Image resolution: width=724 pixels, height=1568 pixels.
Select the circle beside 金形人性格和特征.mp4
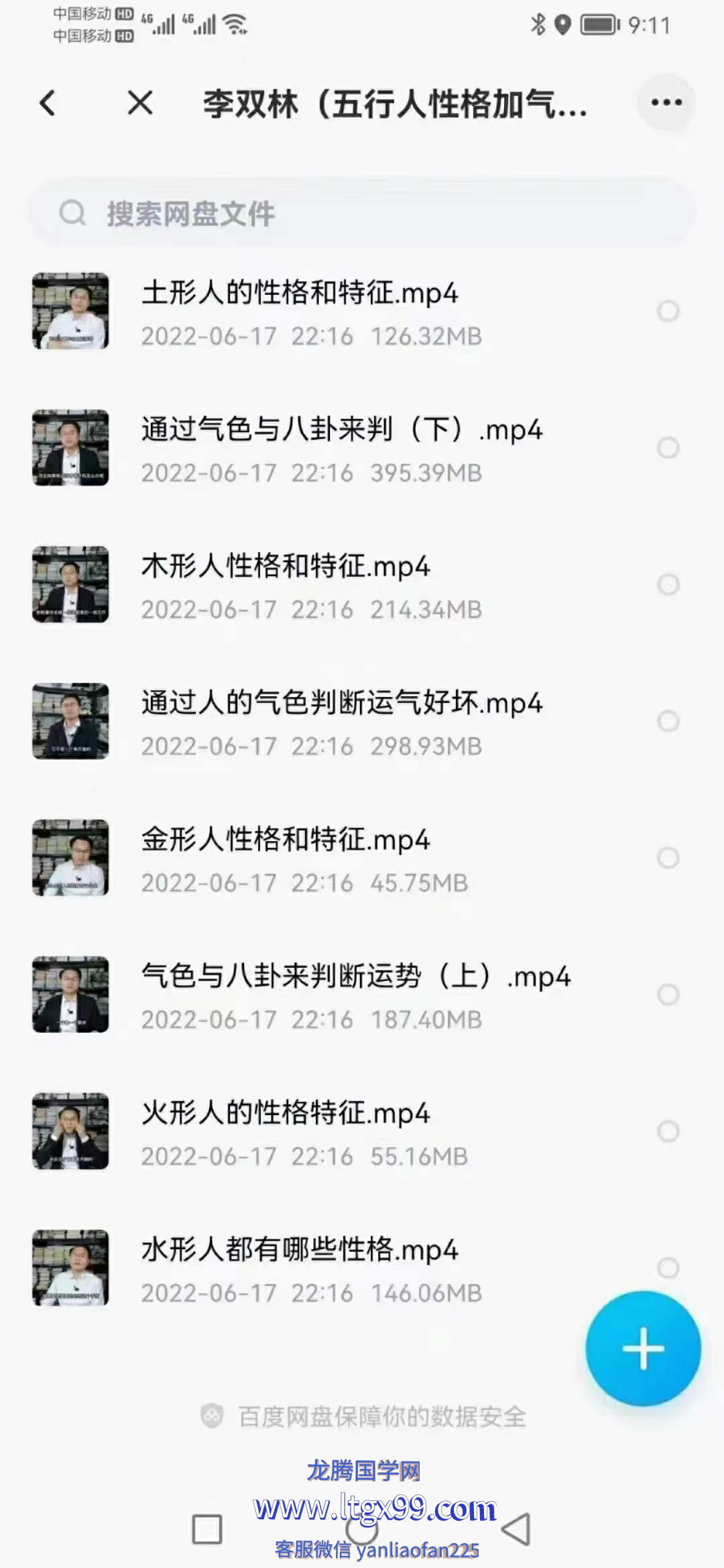(668, 858)
